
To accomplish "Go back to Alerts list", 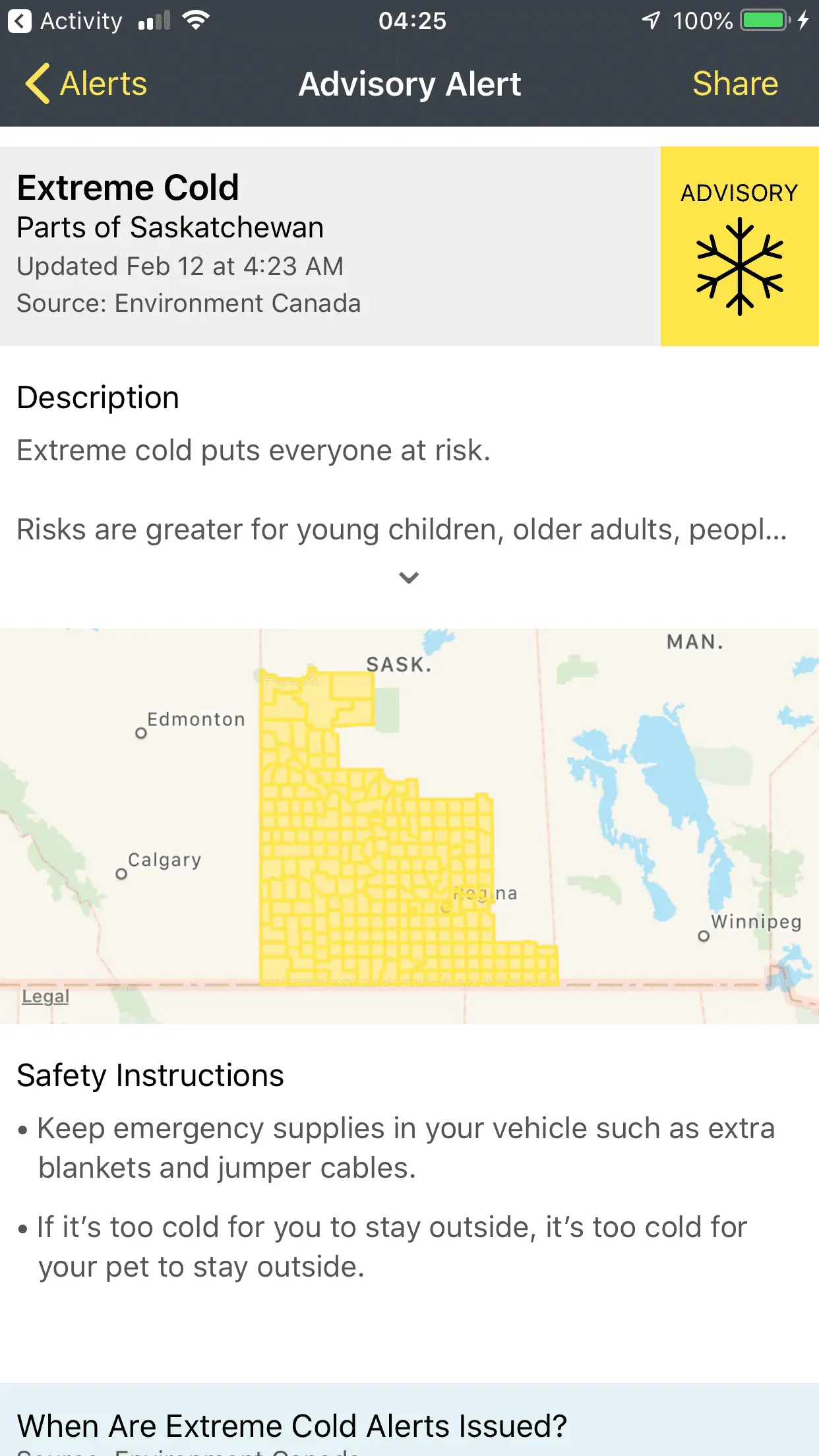I will (86, 84).
